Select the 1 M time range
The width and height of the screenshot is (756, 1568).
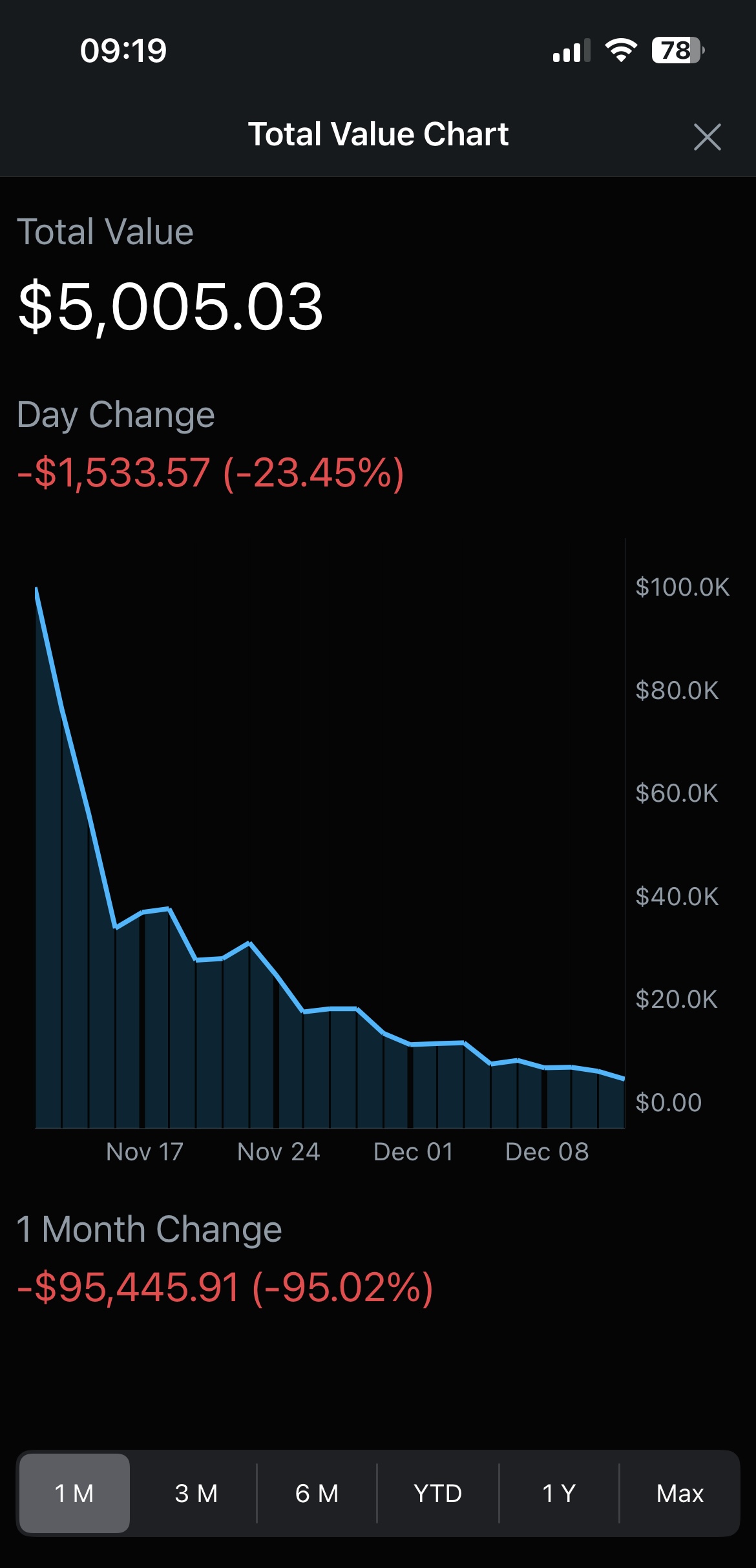pos(74,1493)
